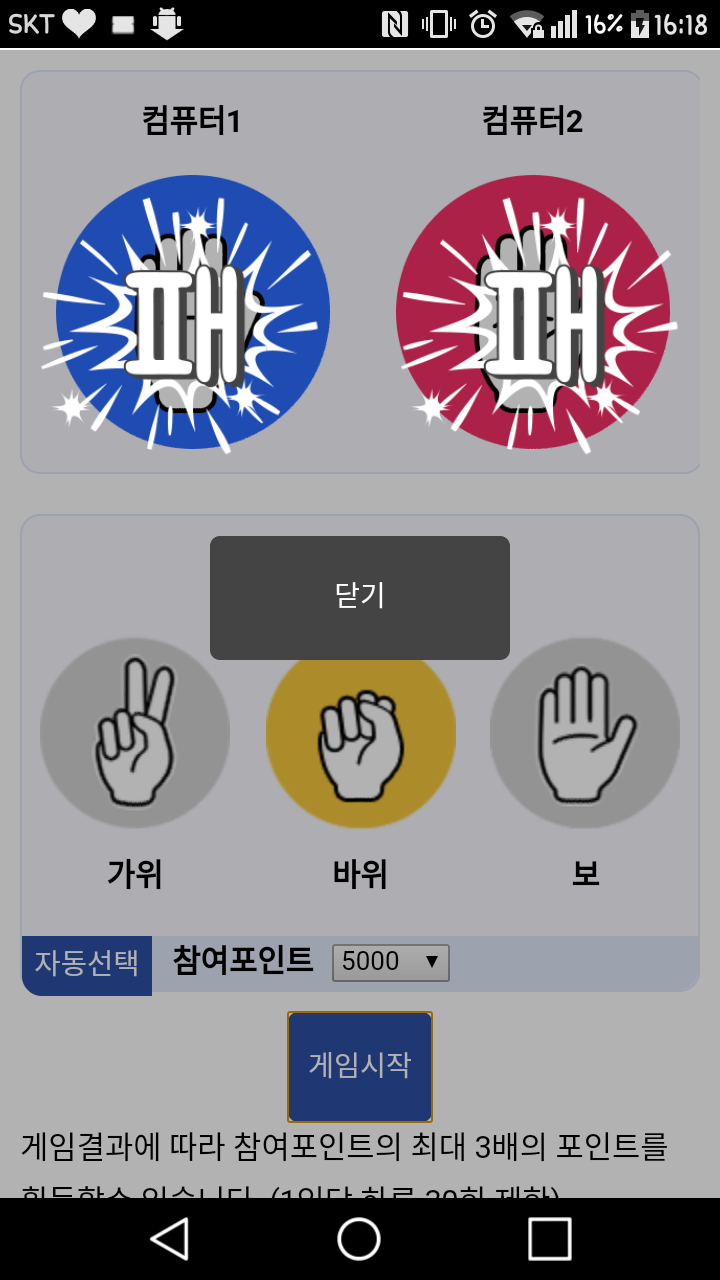Tap the 자동선택 auto-select button
The height and width of the screenshot is (1280, 720).
click(x=87, y=965)
